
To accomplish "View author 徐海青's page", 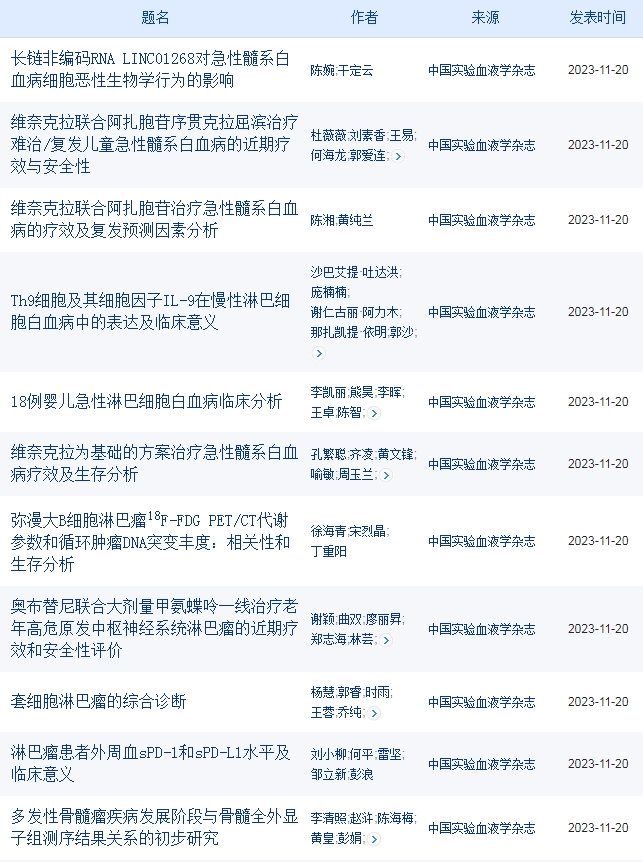I will [x=328, y=530].
